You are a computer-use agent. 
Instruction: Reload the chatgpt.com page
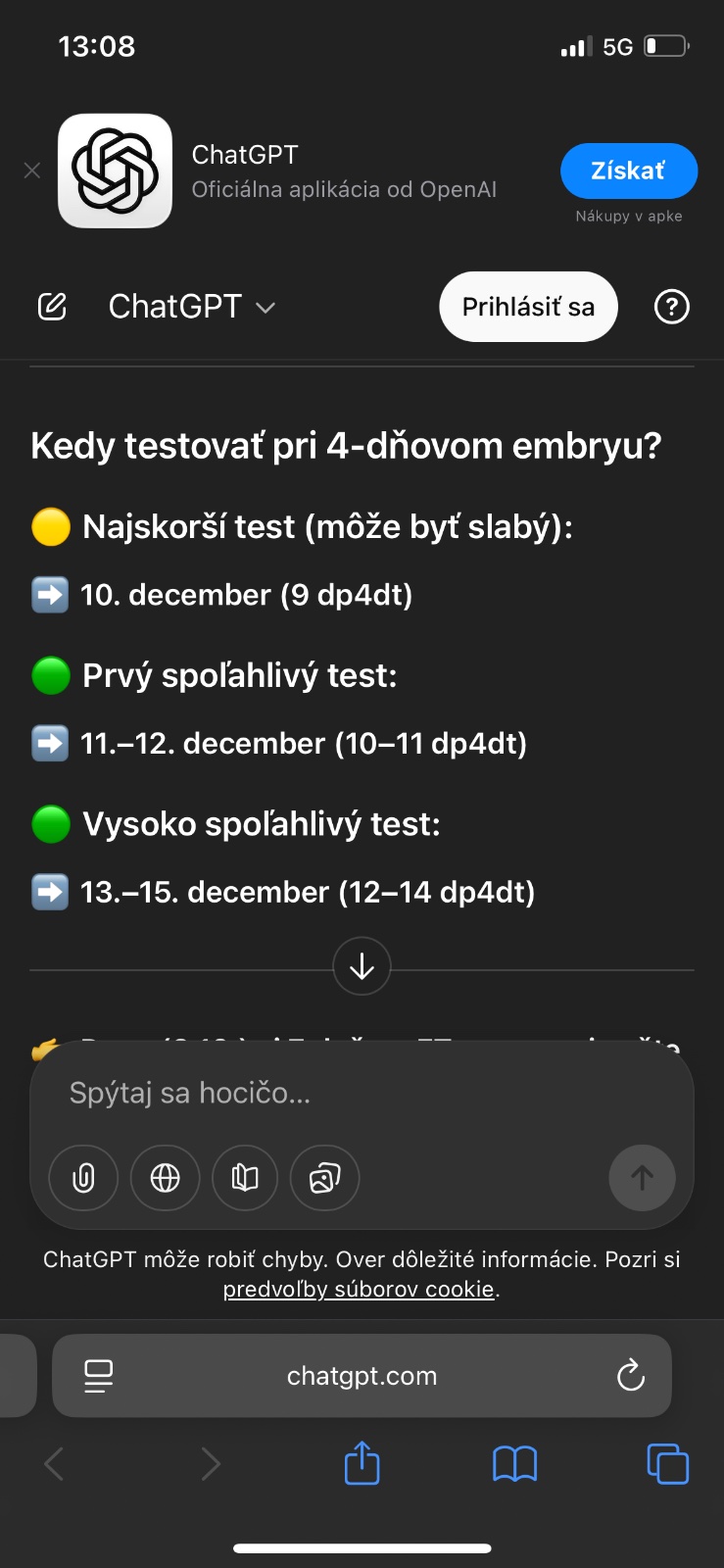click(x=630, y=1376)
